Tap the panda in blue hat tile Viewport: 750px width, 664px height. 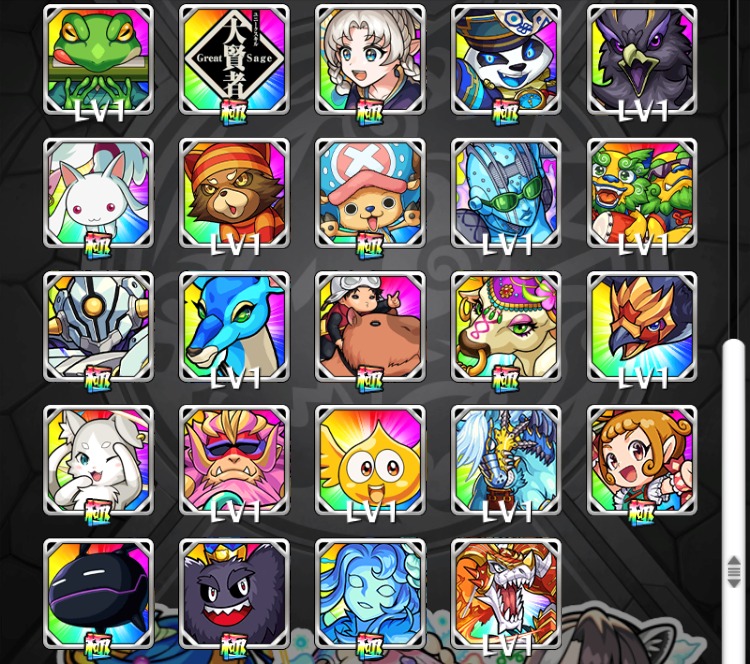[x=506, y=59]
